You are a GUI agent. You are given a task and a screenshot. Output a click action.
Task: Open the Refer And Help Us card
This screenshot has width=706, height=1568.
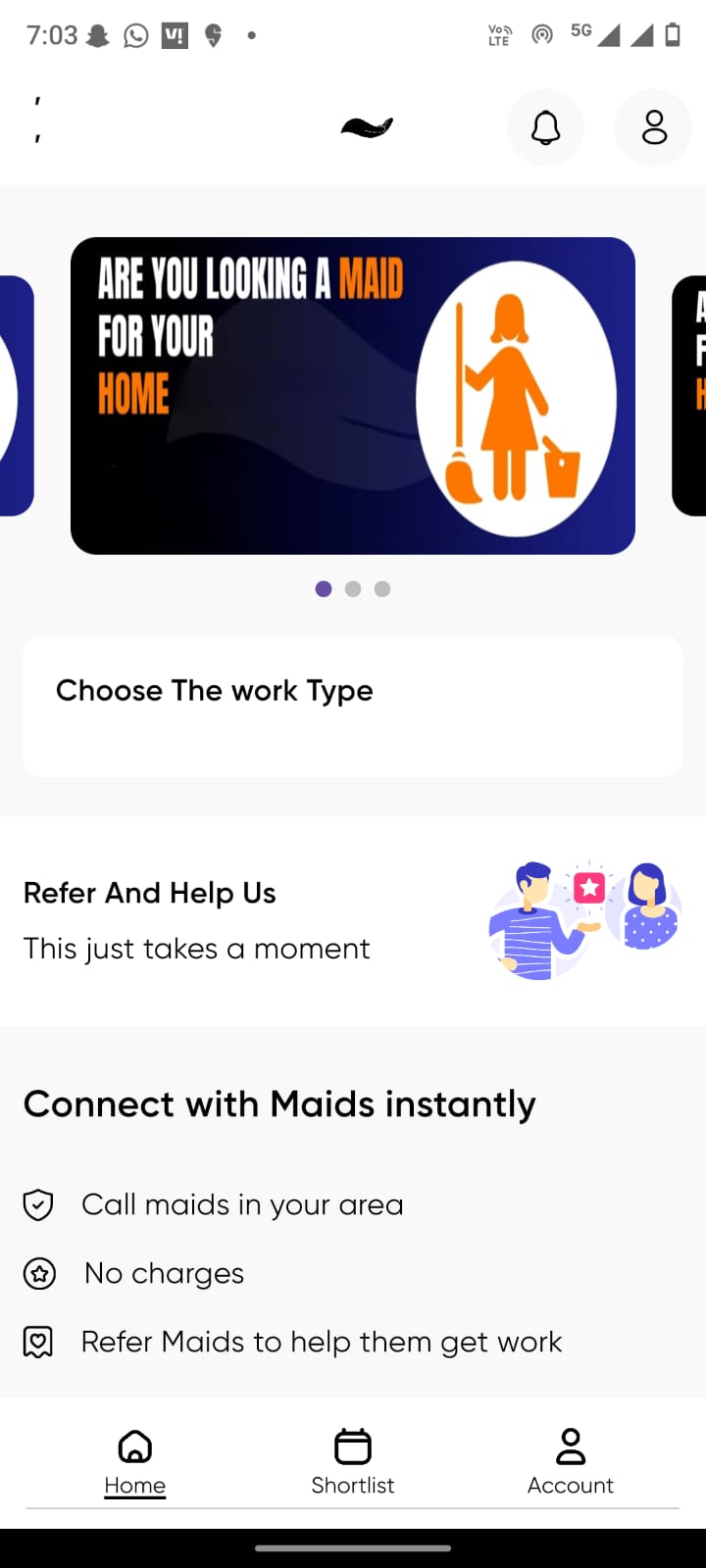tap(353, 921)
